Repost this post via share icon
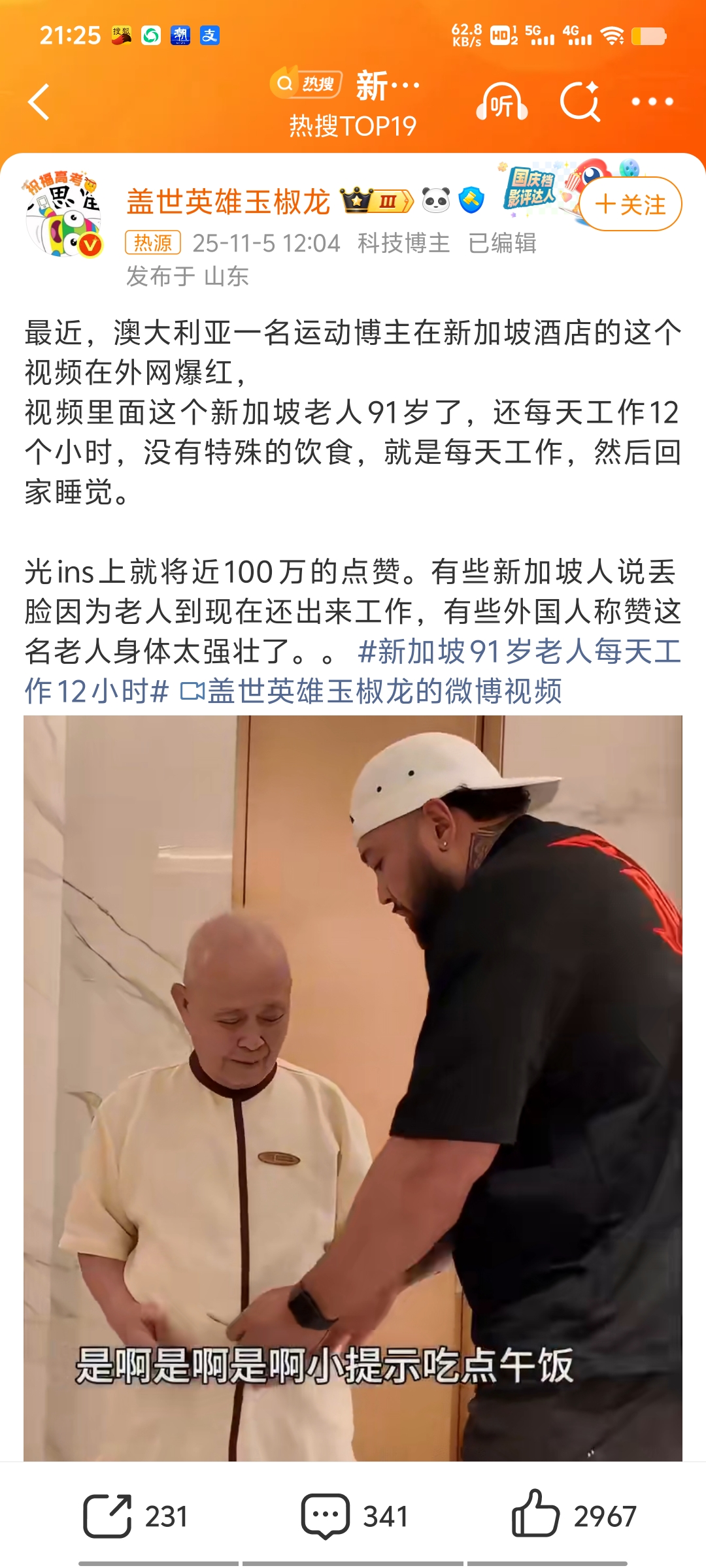706x1568 pixels. pyautogui.click(x=136, y=1516)
